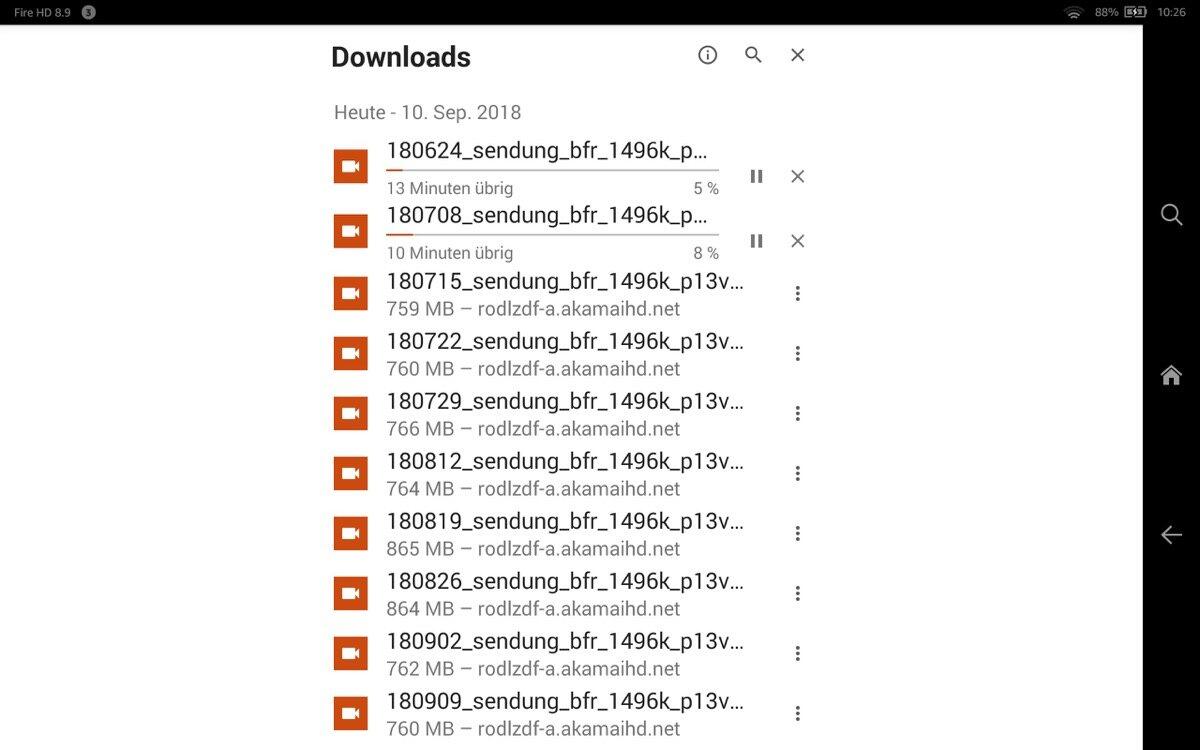Open more options for 180722_sendung
This screenshot has height=750, width=1200.
[797, 353]
